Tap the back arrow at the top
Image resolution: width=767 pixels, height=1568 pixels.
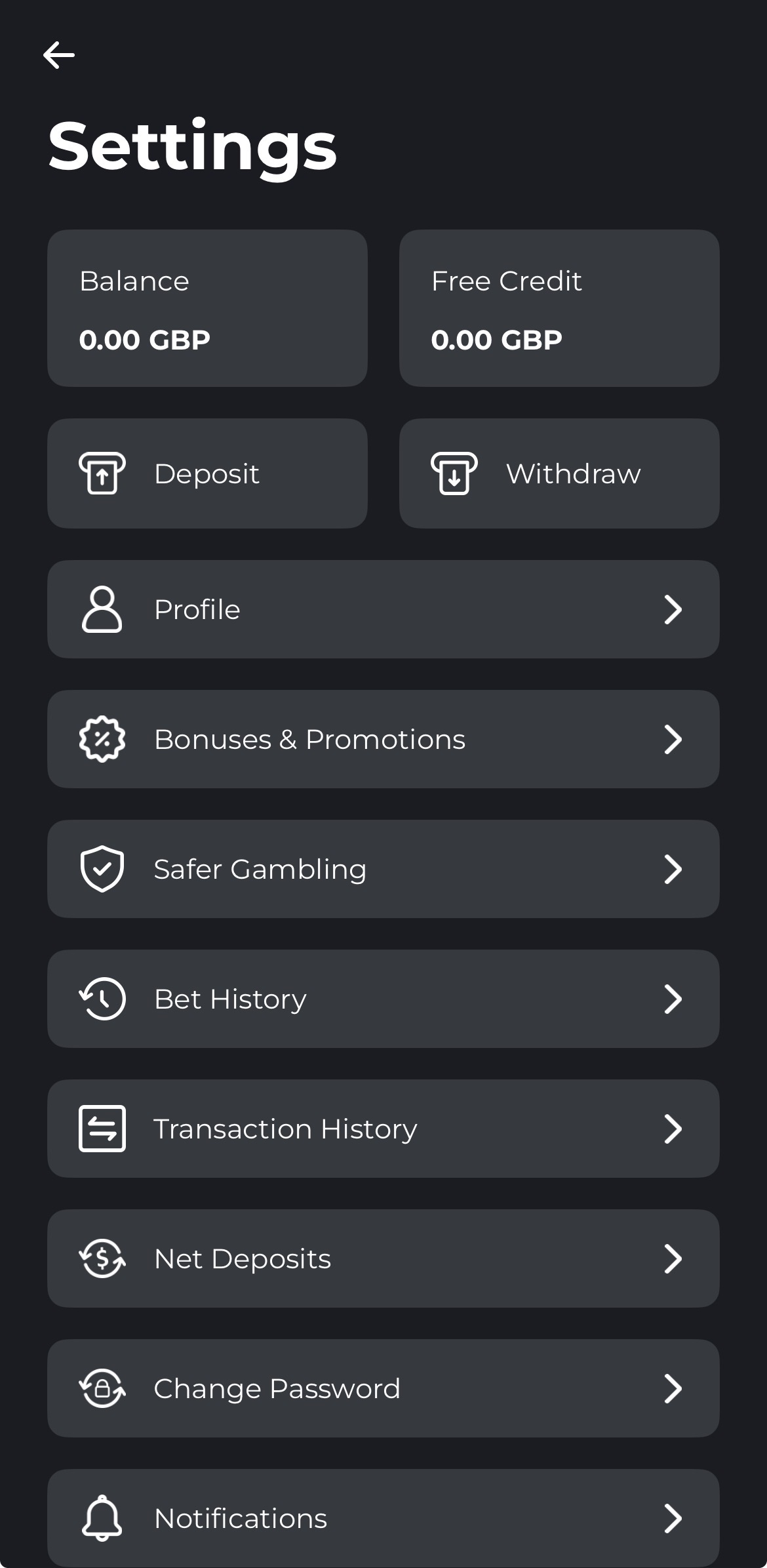point(59,55)
